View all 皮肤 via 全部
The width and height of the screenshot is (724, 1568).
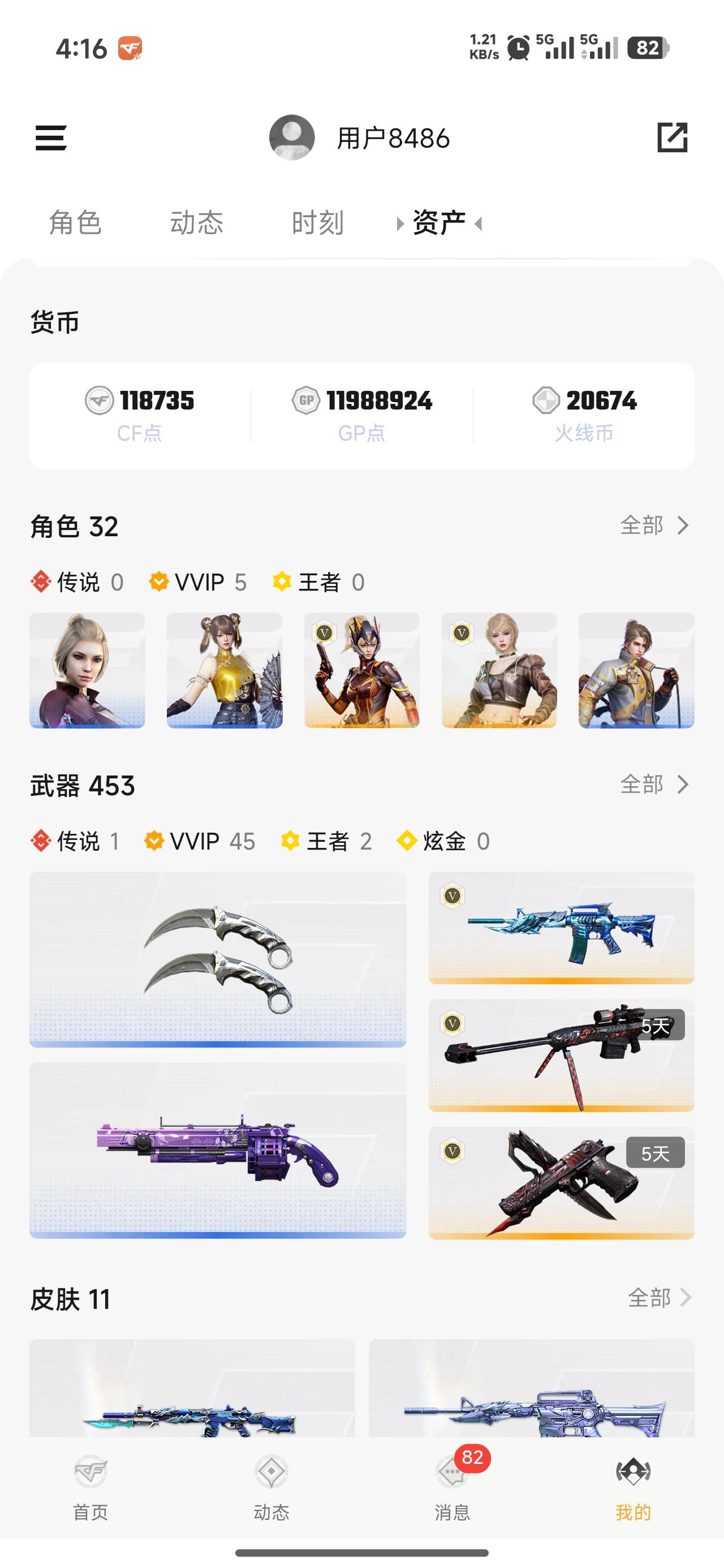tap(659, 1298)
